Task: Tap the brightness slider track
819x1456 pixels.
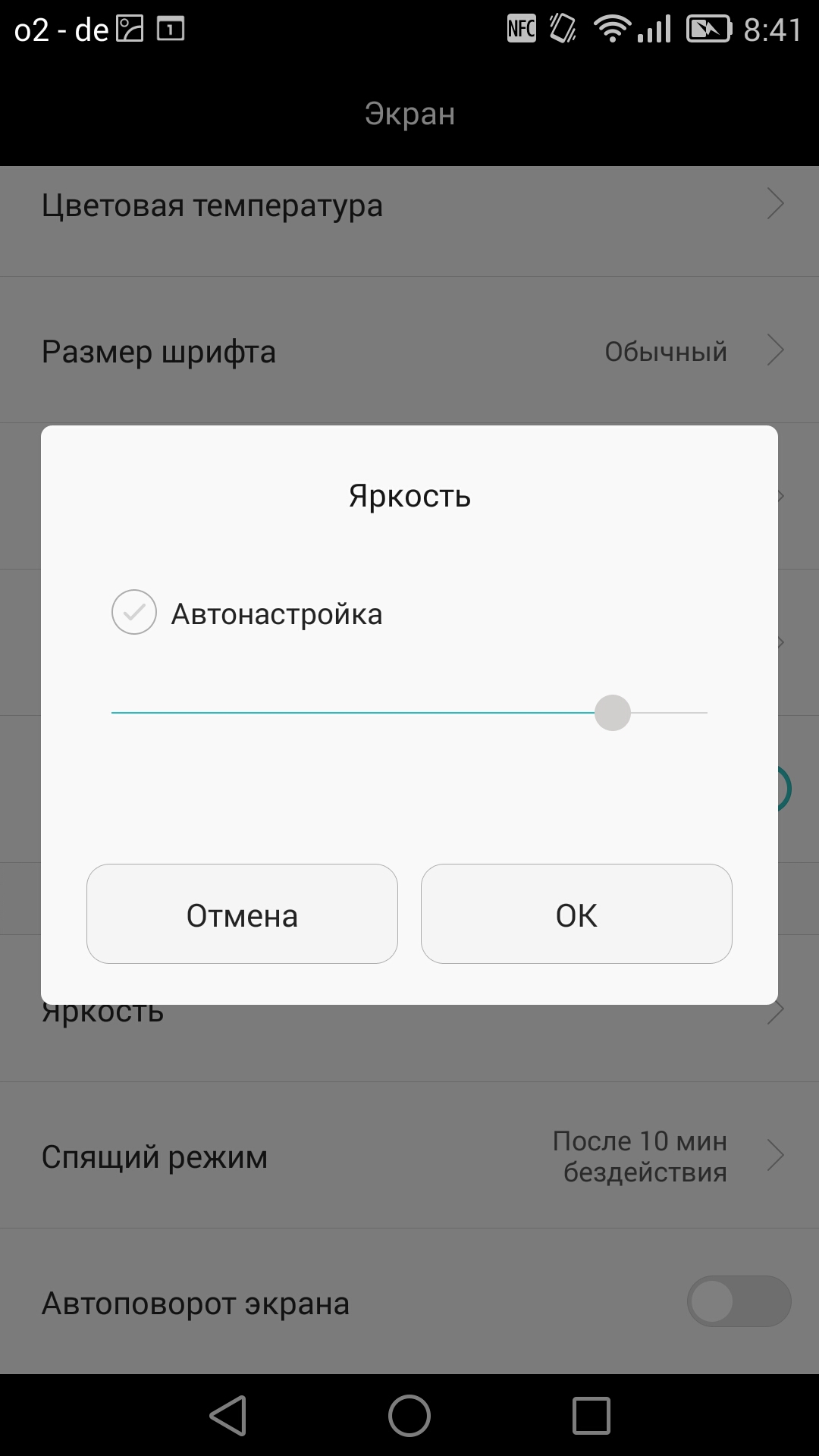Action: point(409,713)
